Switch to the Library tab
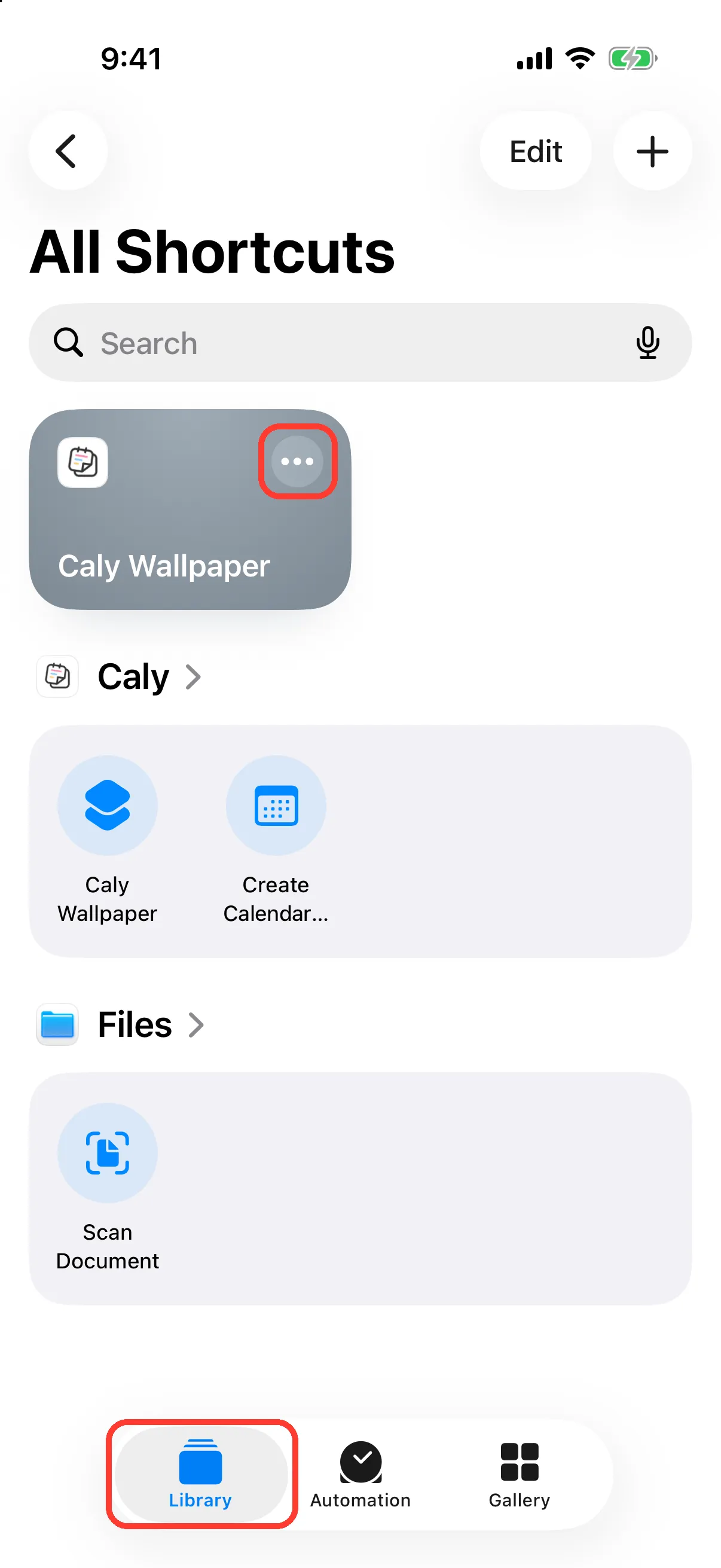 point(201,1474)
